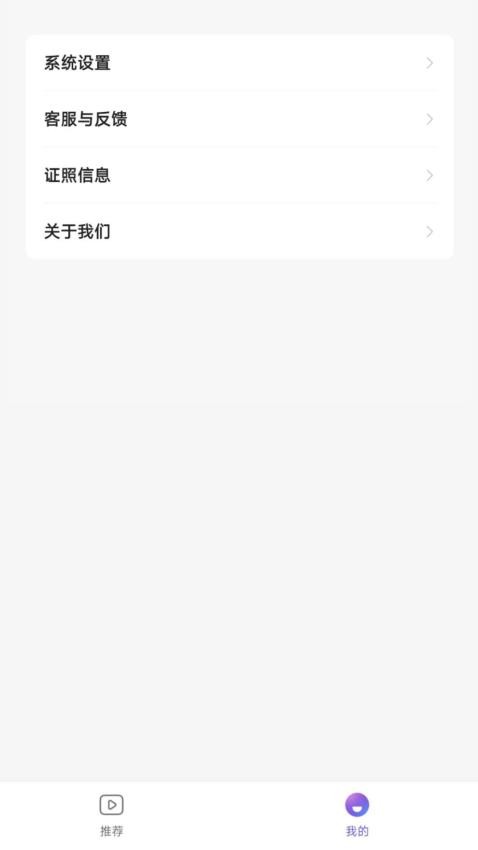Open 关于我们 entry

[240, 231]
